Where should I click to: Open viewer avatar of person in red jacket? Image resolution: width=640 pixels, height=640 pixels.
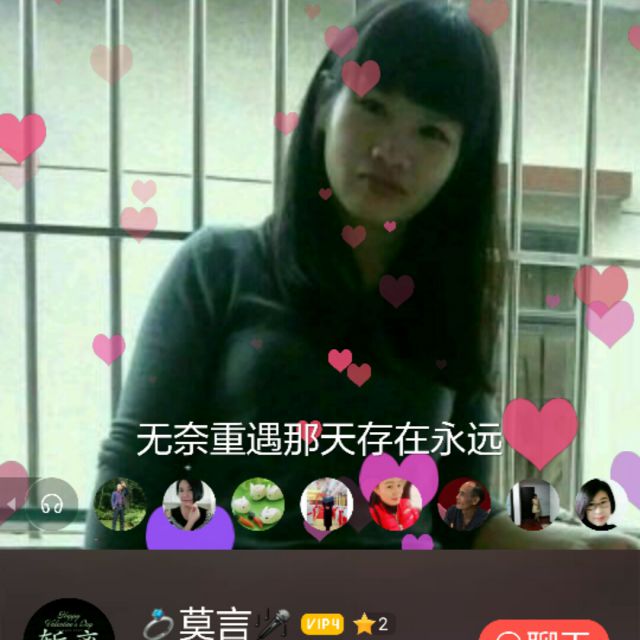tap(395, 505)
